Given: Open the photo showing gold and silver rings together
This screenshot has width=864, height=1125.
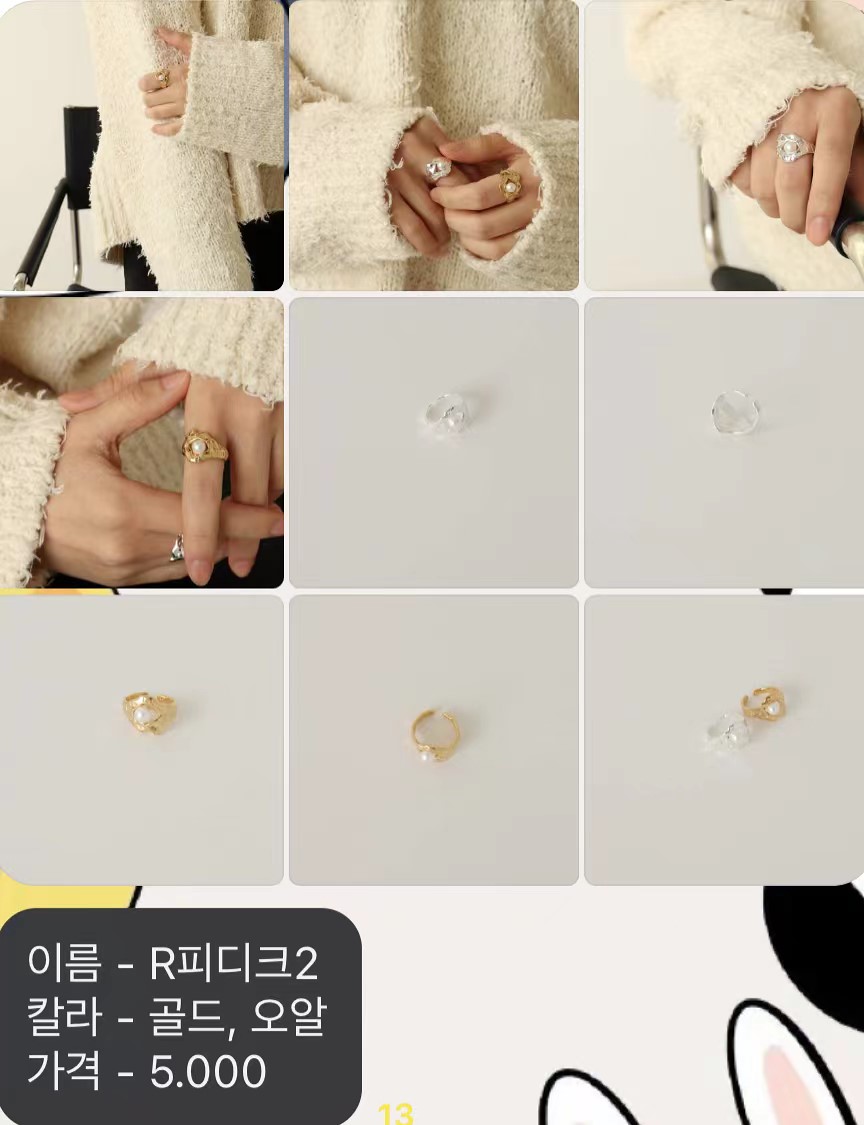Looking at the screenshot, I should (x=724, y=739).
